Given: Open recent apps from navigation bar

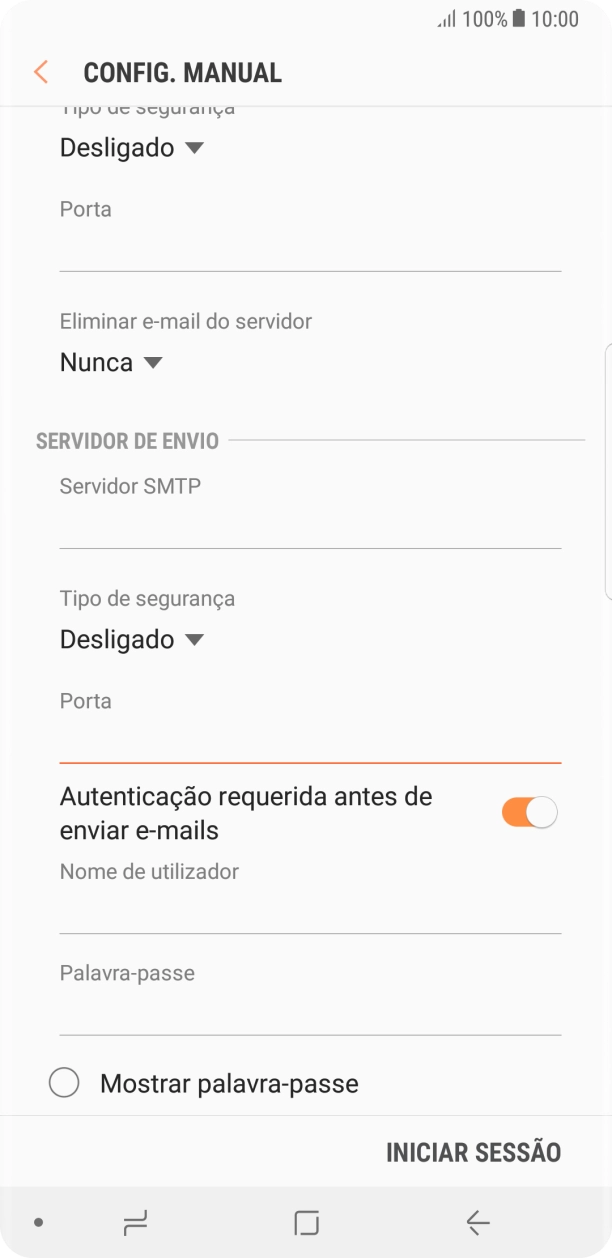Looking at the screenshot, I should point(135,1222).
